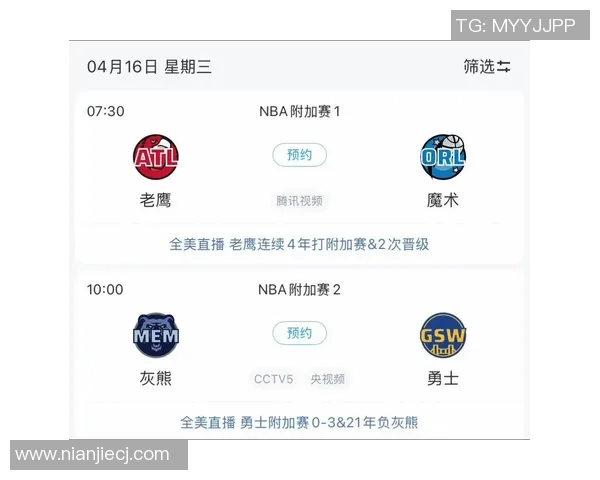Screen dimensions: 600x480
Task: Reserve the 灰熊 vs 勇士 game with 预约
Action: pos(299,333)
